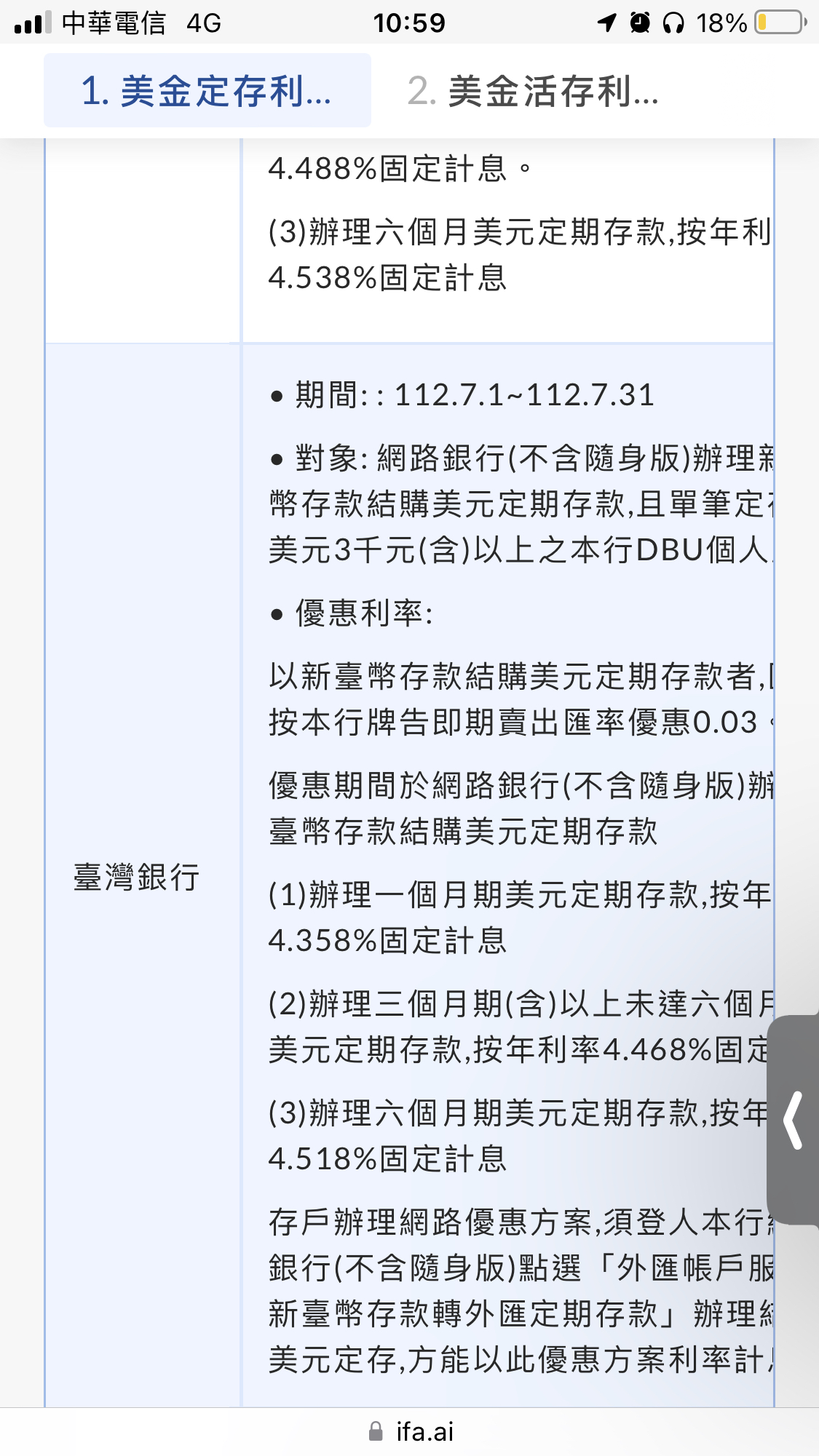Screen dimensions: 819x1456
Task: Select the 1. 美金定存利 tab
Action: (207, 91)
